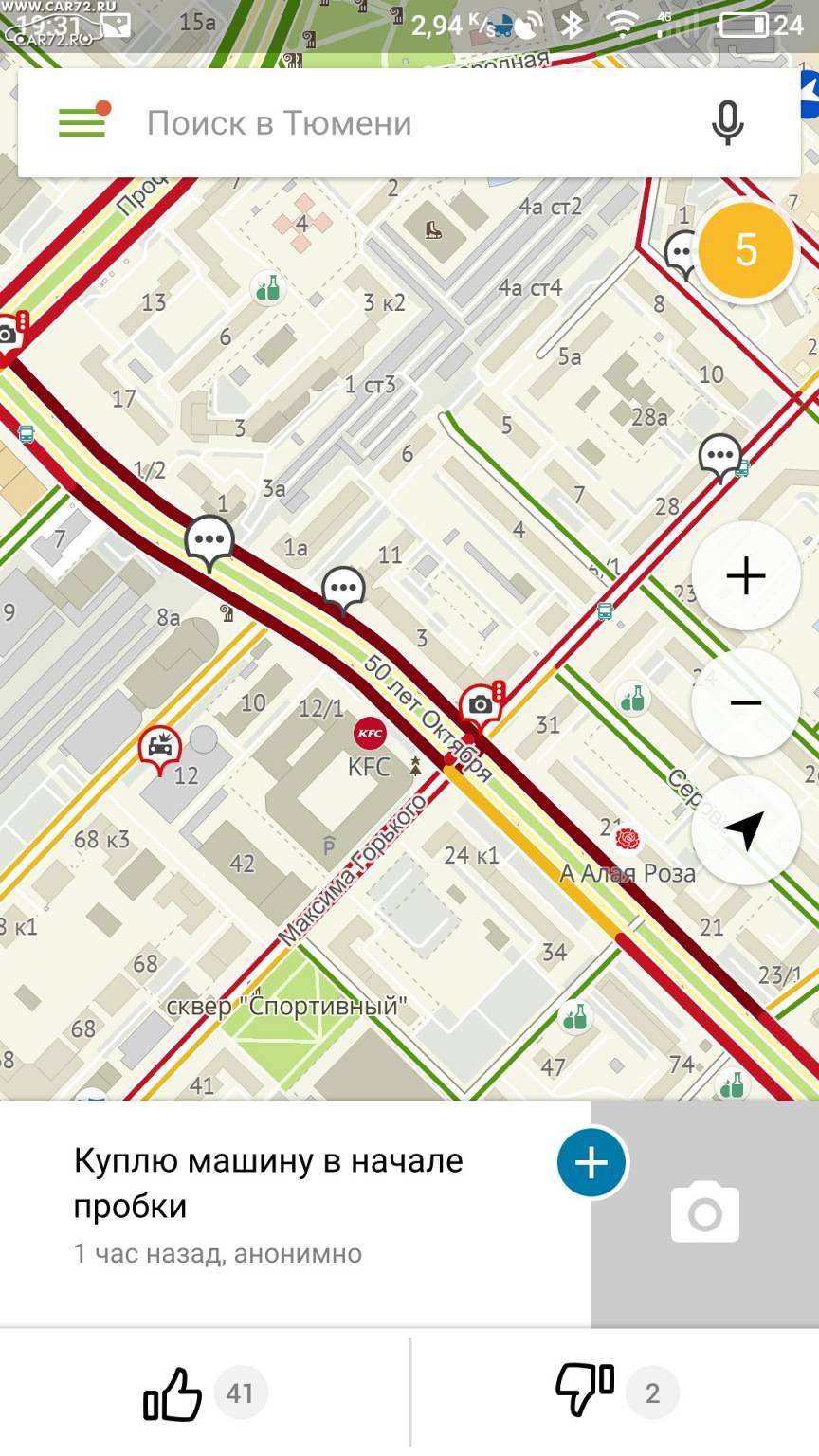Open comment bubble near building 28

[719, 458]
